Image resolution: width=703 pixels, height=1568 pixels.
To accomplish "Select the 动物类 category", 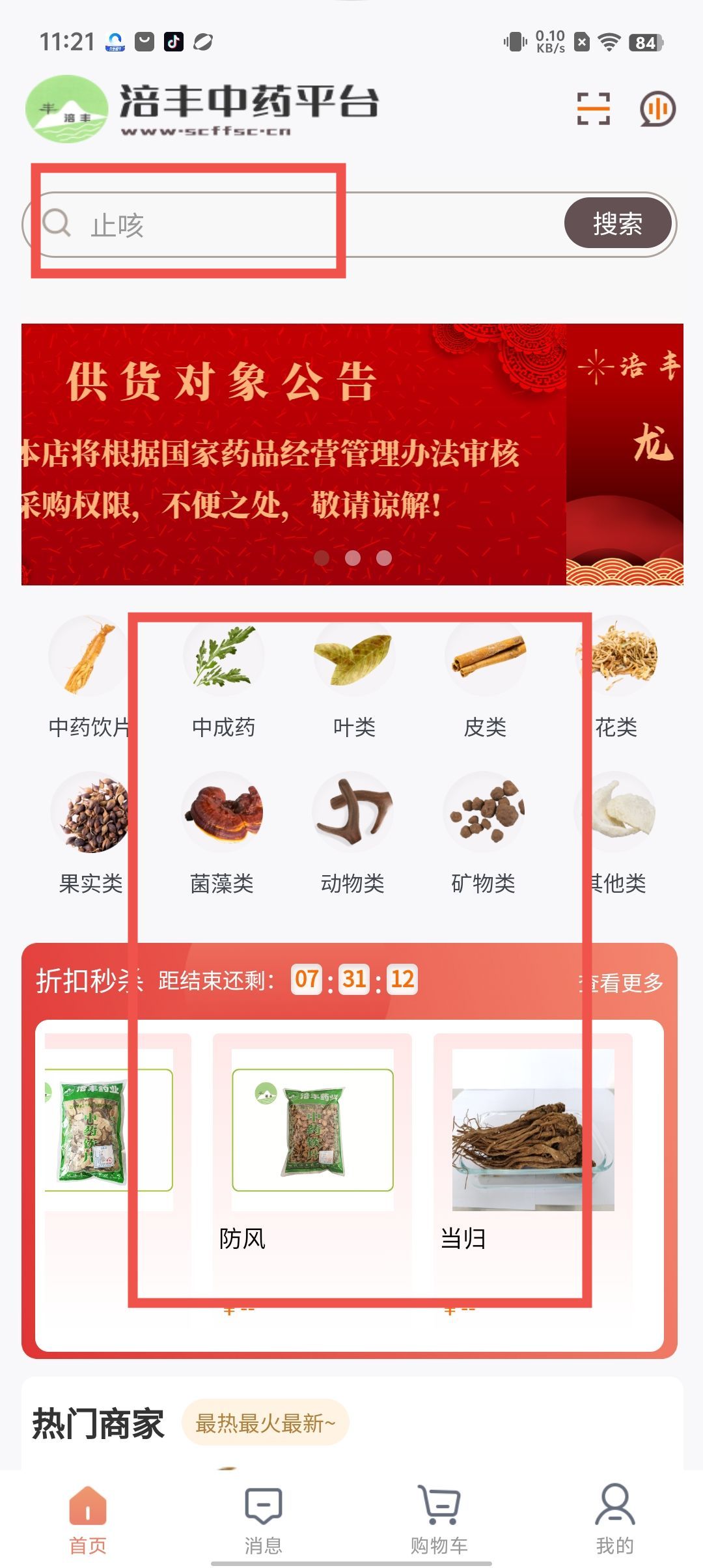I will pos(353,833).
